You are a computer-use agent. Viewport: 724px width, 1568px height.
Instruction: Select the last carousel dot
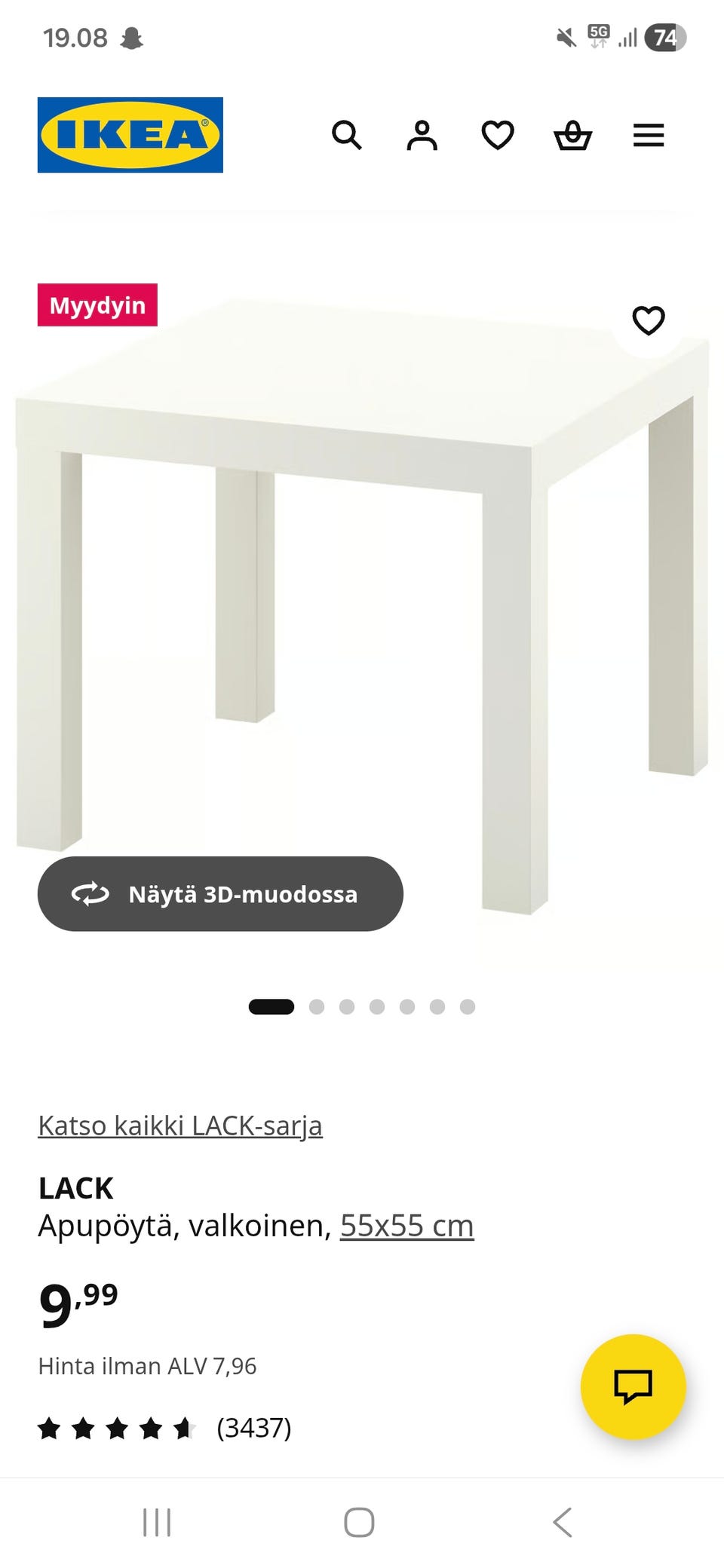click(468, 1006)
